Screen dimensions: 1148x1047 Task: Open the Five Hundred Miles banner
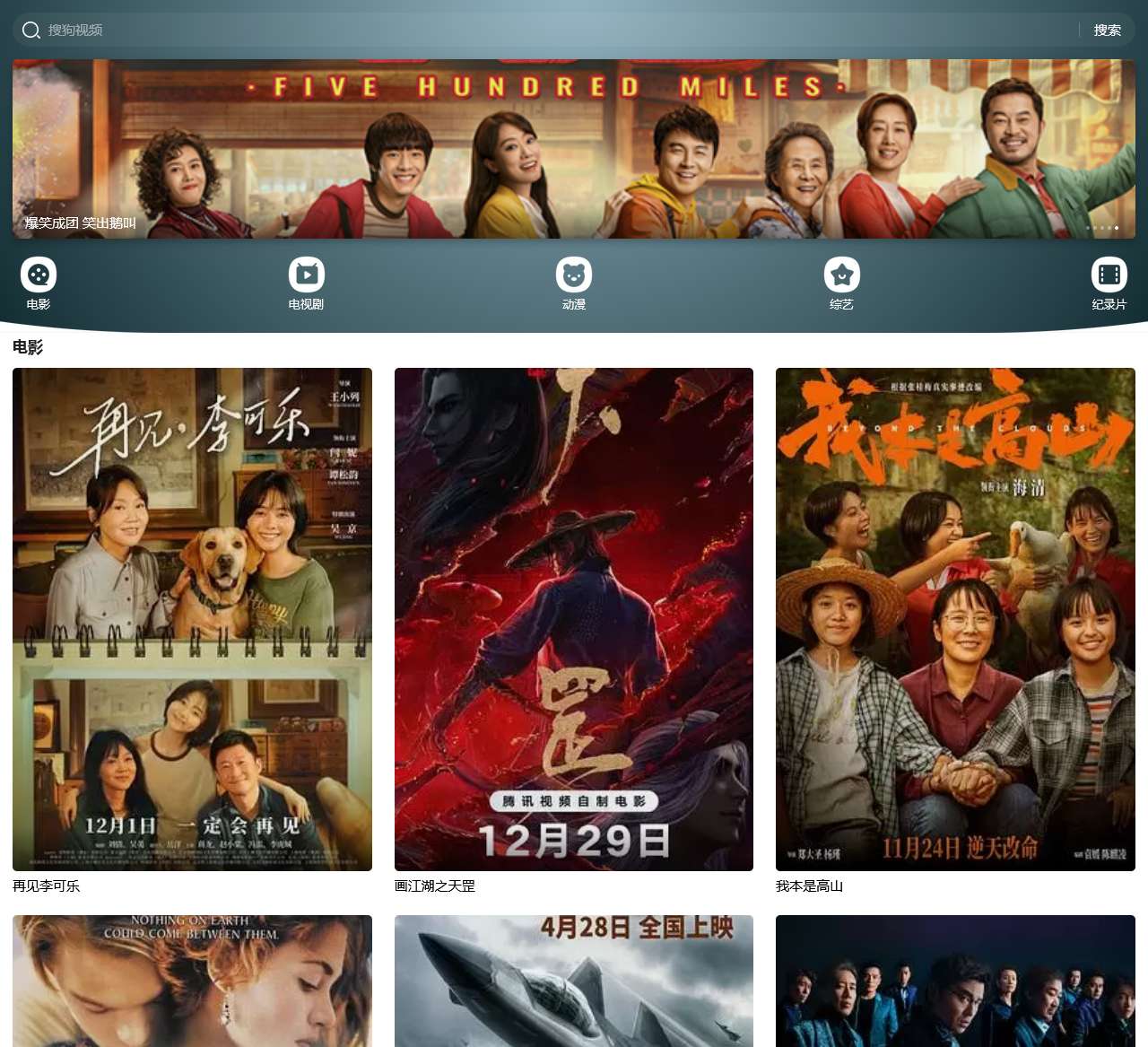point(574,149)
